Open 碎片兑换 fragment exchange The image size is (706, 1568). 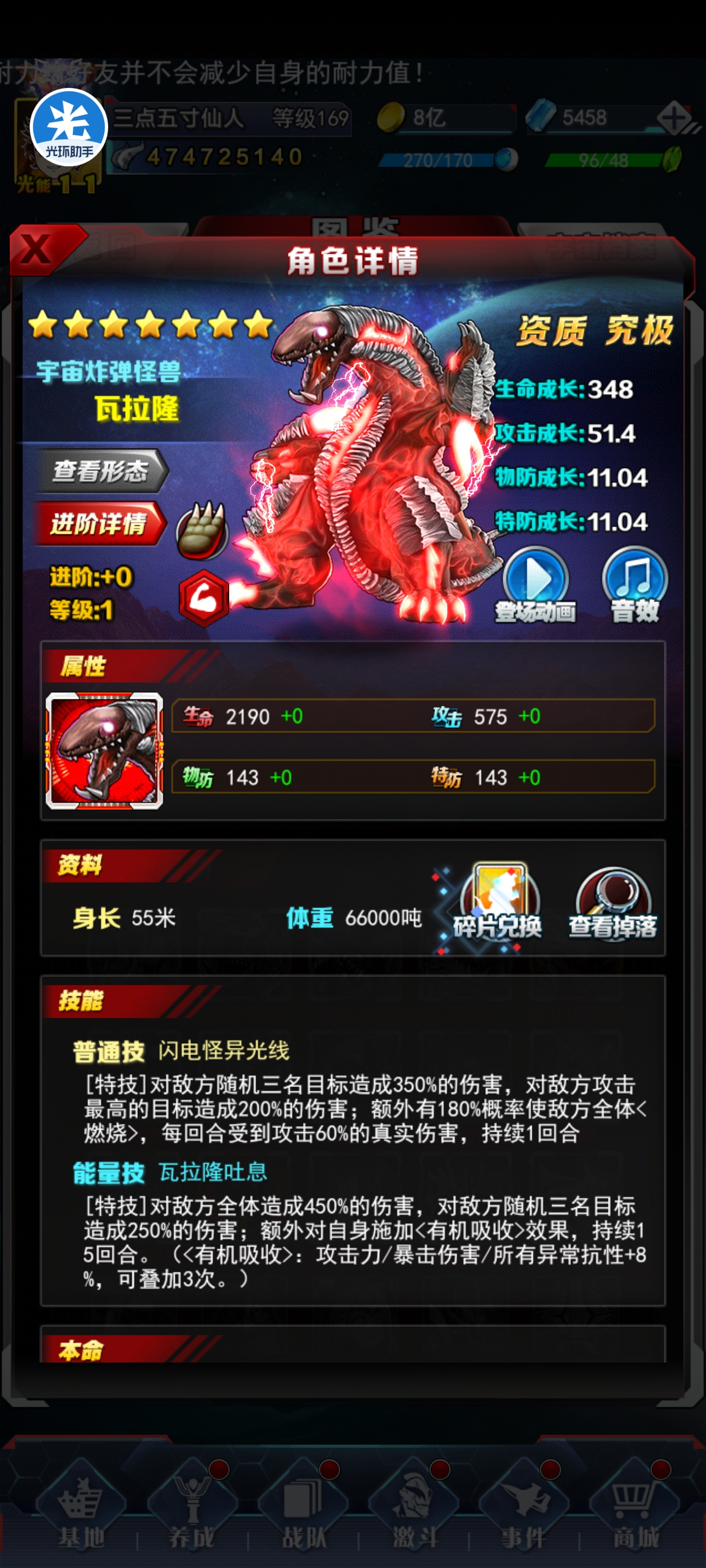point(498,903)
